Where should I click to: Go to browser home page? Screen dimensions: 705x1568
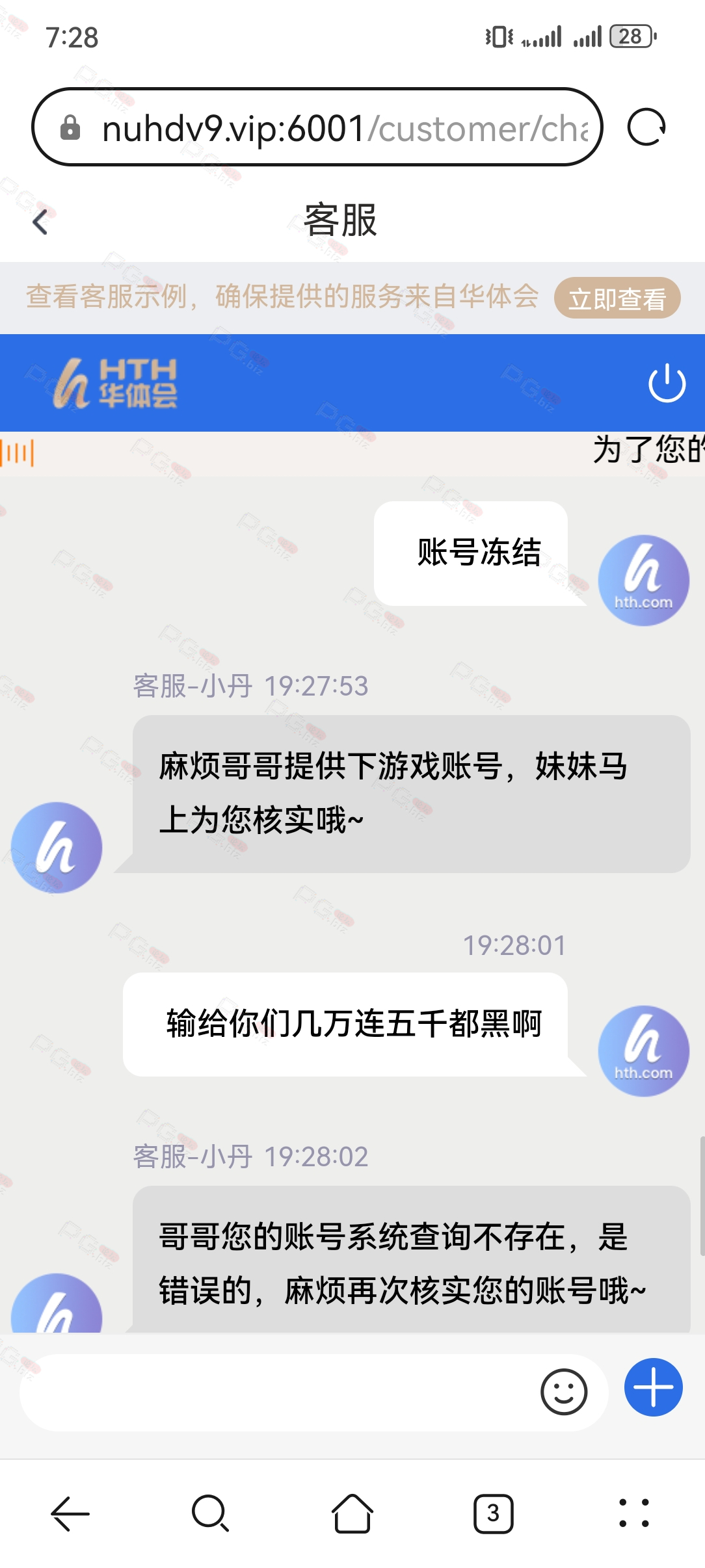(352, 1513)
